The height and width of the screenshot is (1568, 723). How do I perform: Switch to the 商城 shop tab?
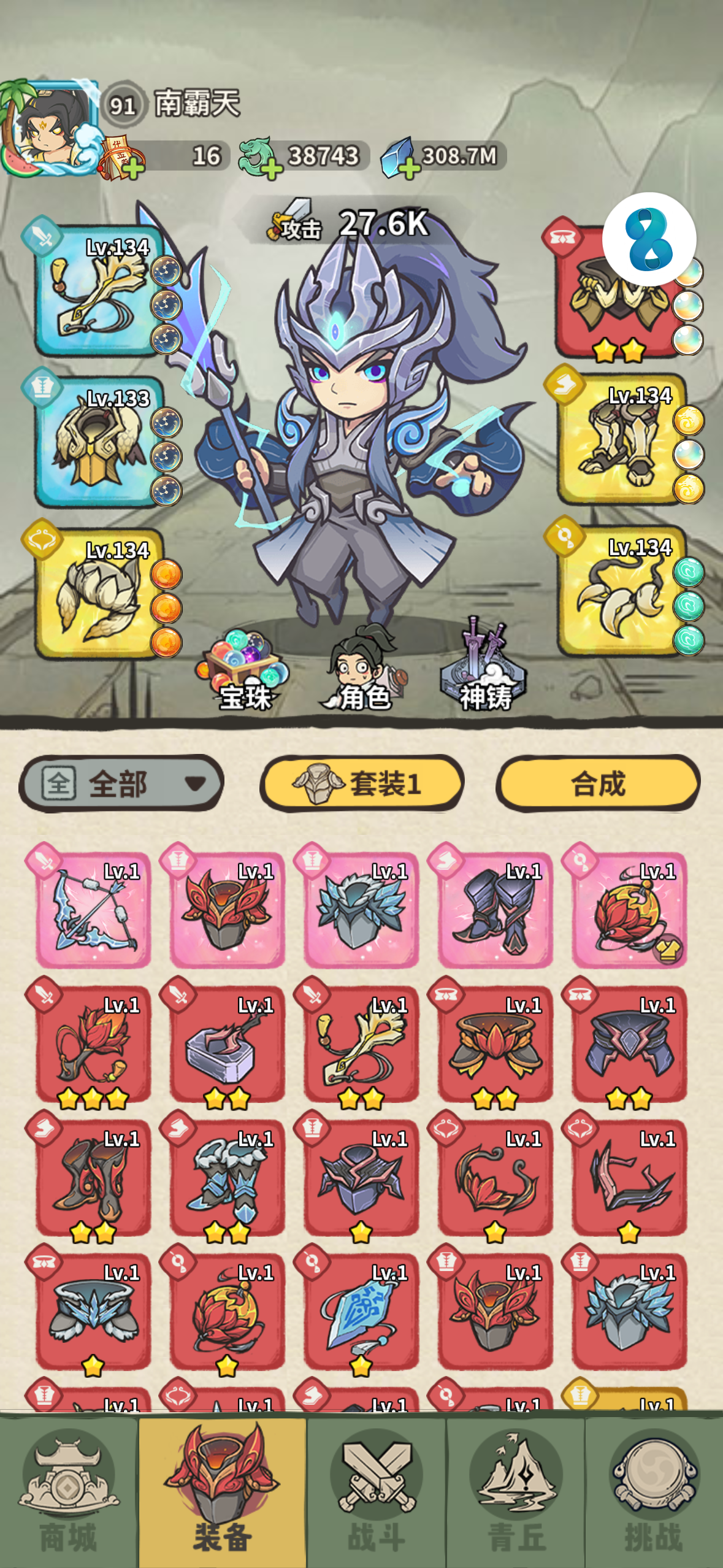69,1491
